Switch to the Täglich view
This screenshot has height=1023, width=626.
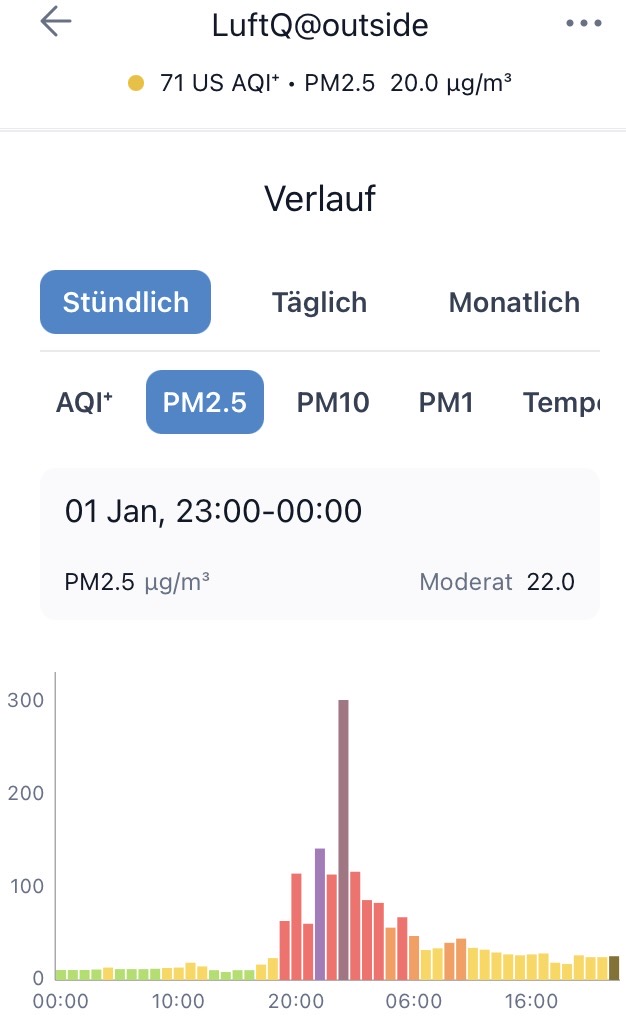pos(319,302)
